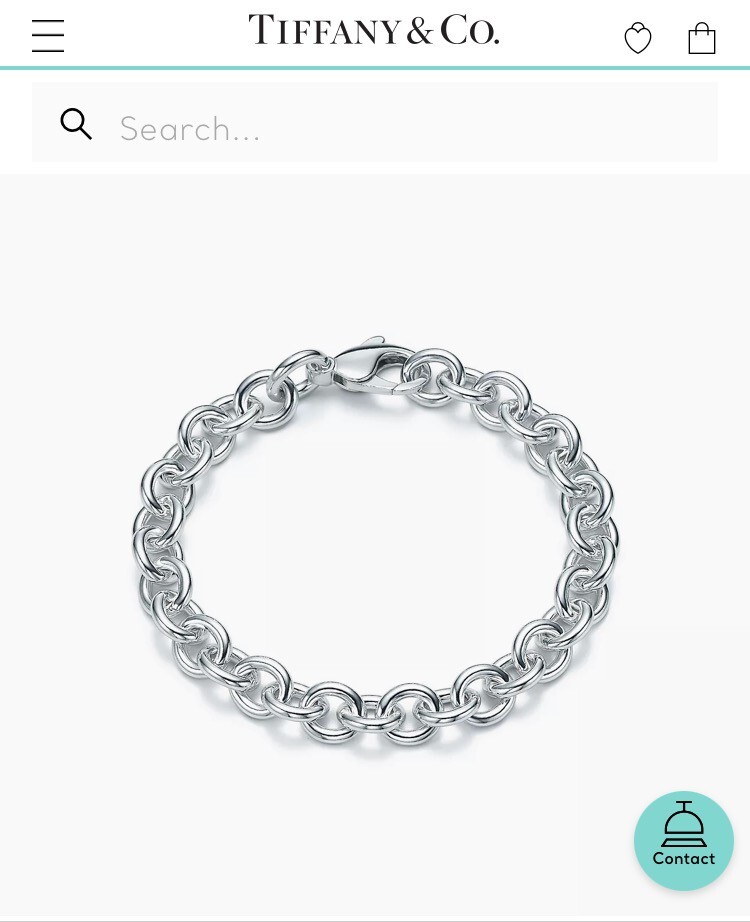Open the hamburger navigation menu
This screenshot has height=922, width=750.
pyautogui.click(x=48, y=36)
